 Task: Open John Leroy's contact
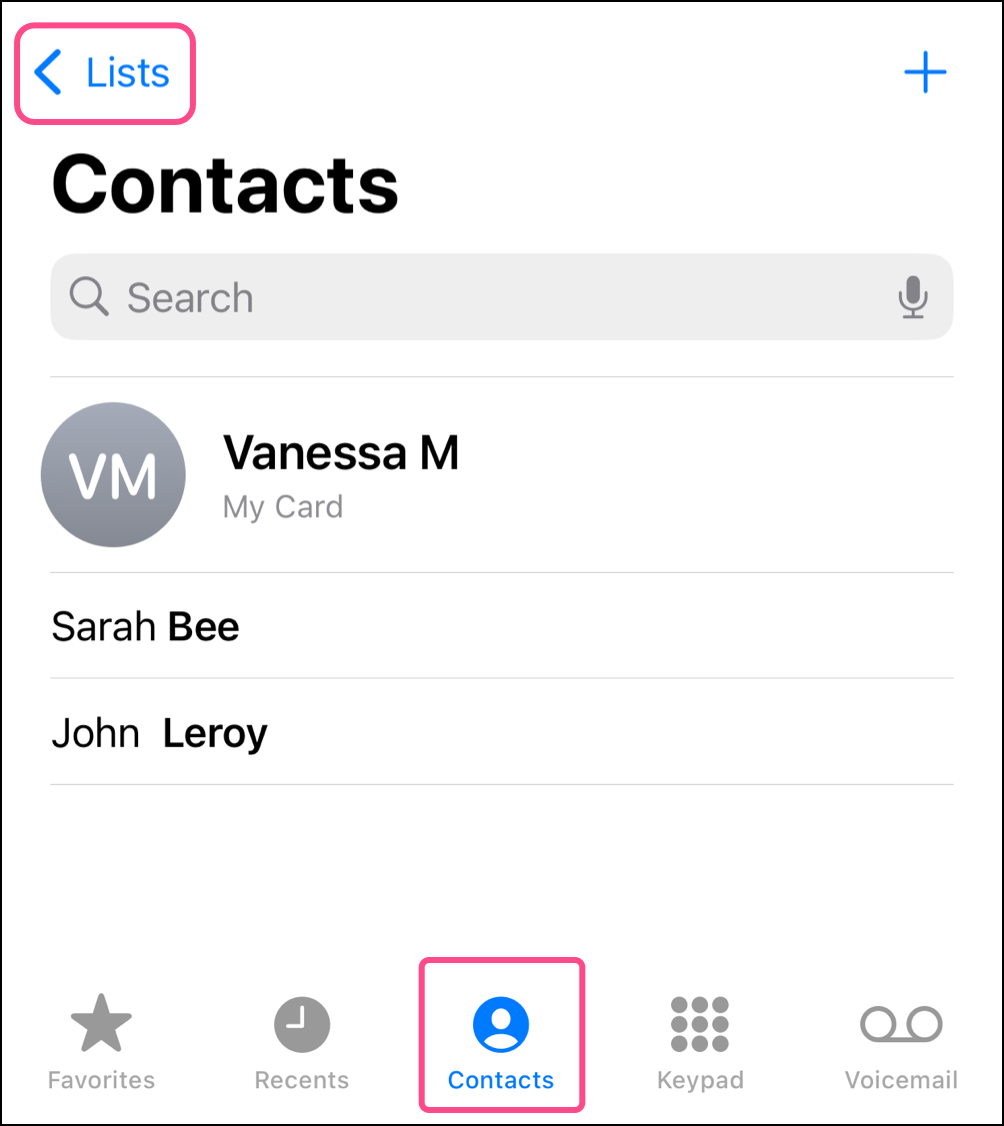point(160,733)
